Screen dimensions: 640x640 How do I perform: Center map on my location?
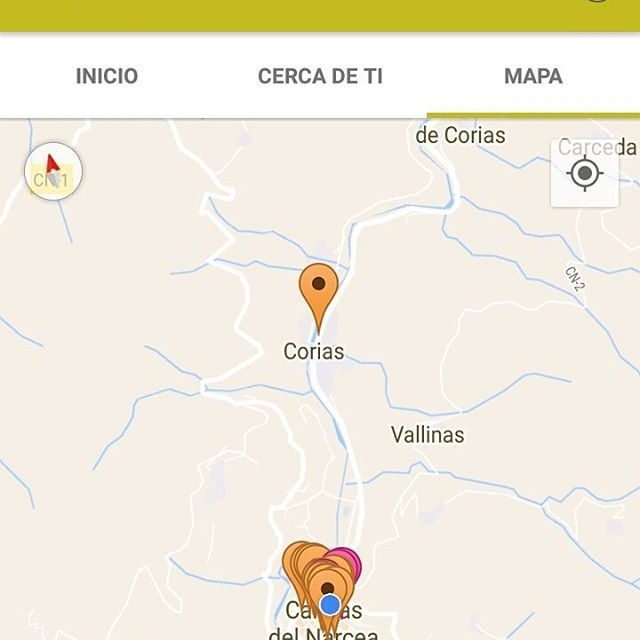(585, 174)
